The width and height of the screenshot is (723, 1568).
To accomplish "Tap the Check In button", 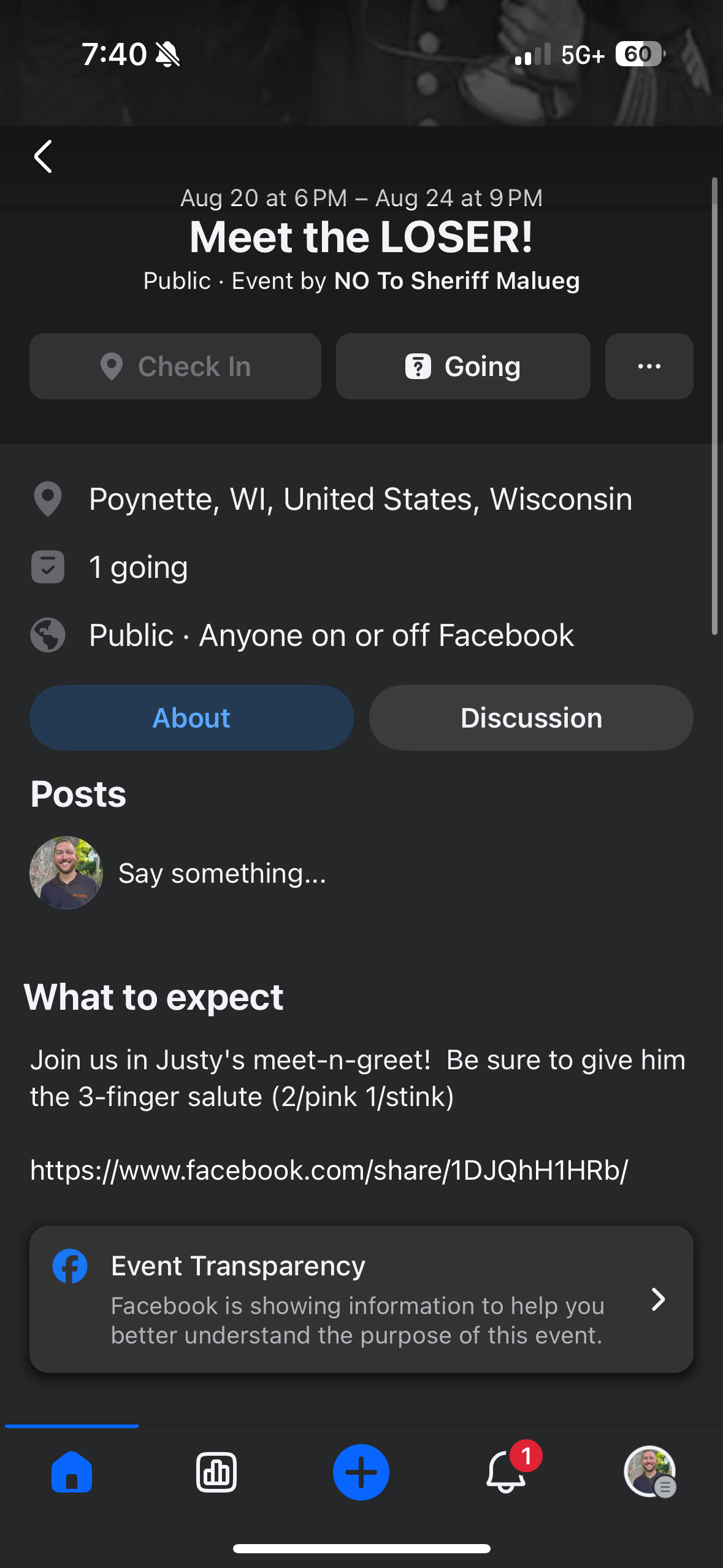I will (175, 366).
